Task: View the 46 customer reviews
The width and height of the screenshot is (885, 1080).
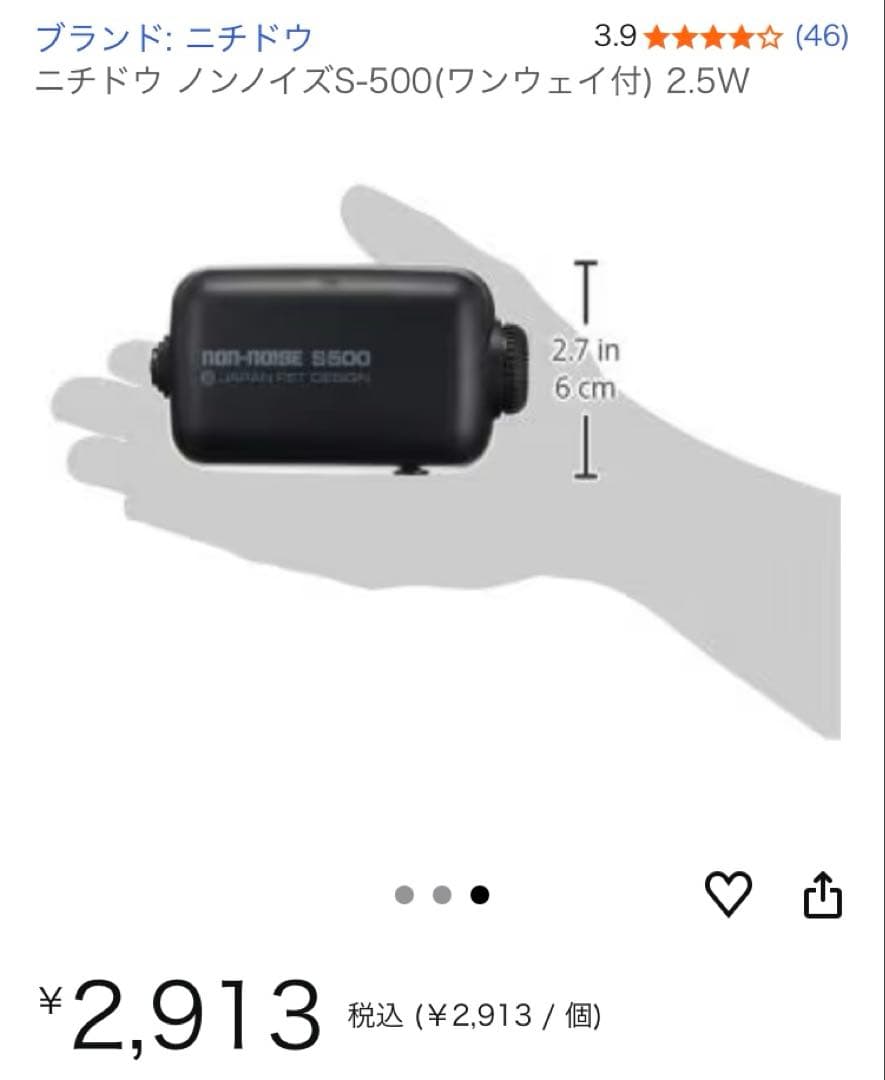Action: pyautogui.click(x=821, y=37)
